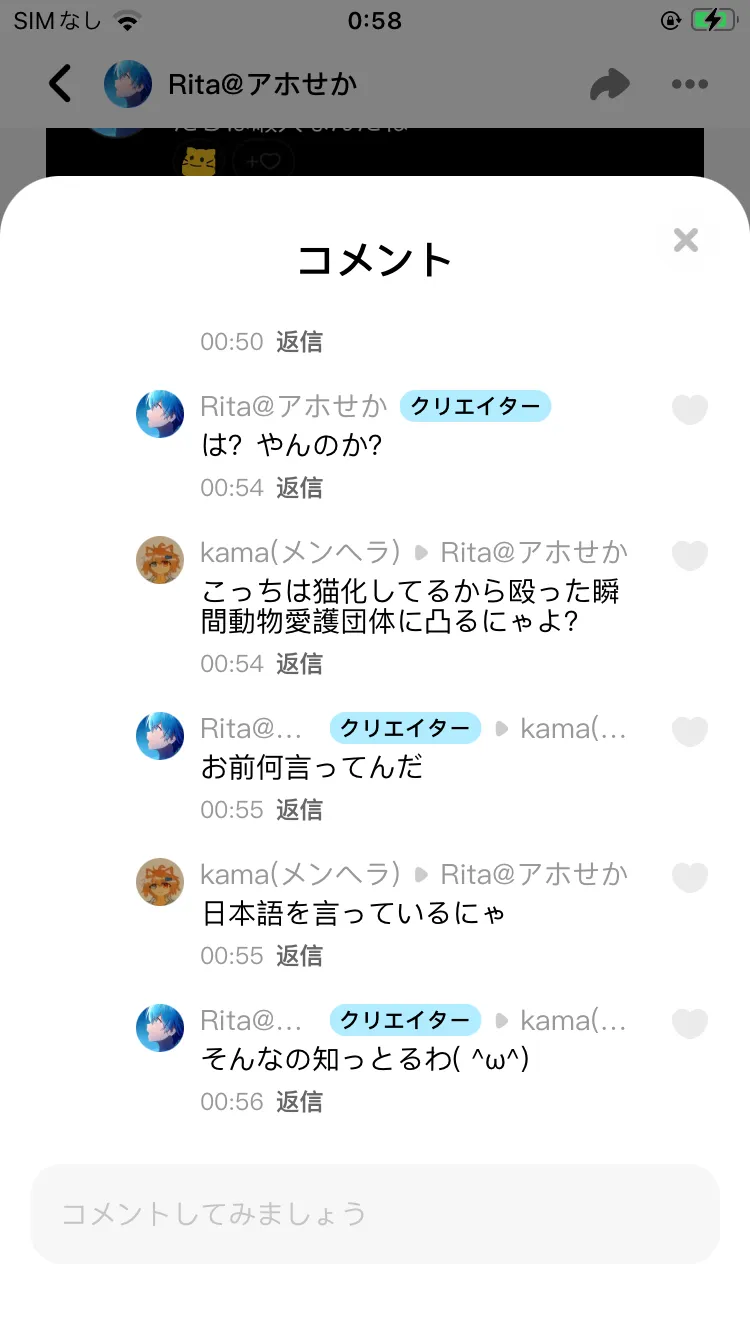Open kama's avatar beside 日本語を言っているにゃ
The image size is (750, 1334).
click(160, 882)
